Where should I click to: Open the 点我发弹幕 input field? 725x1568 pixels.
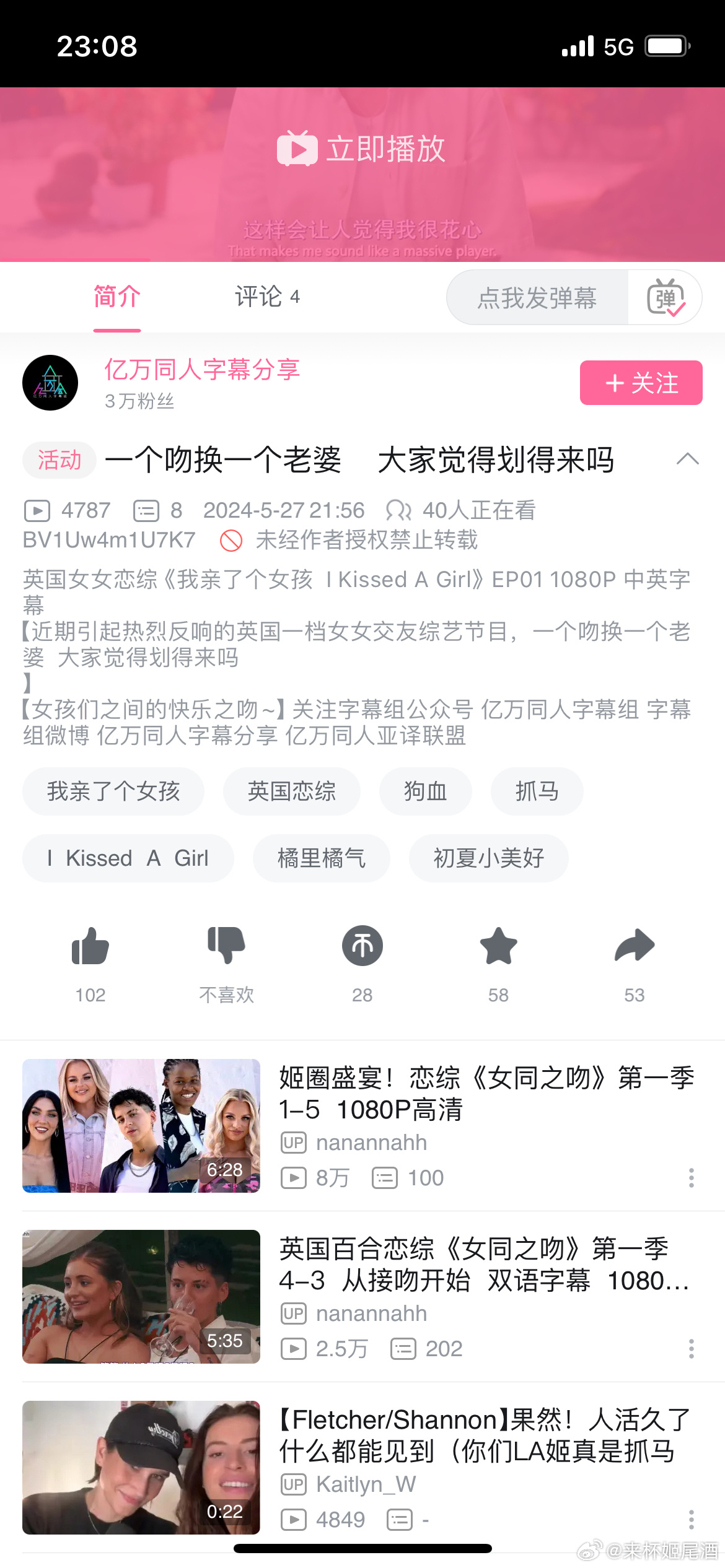pyautogui.click(x=537, y=298)
